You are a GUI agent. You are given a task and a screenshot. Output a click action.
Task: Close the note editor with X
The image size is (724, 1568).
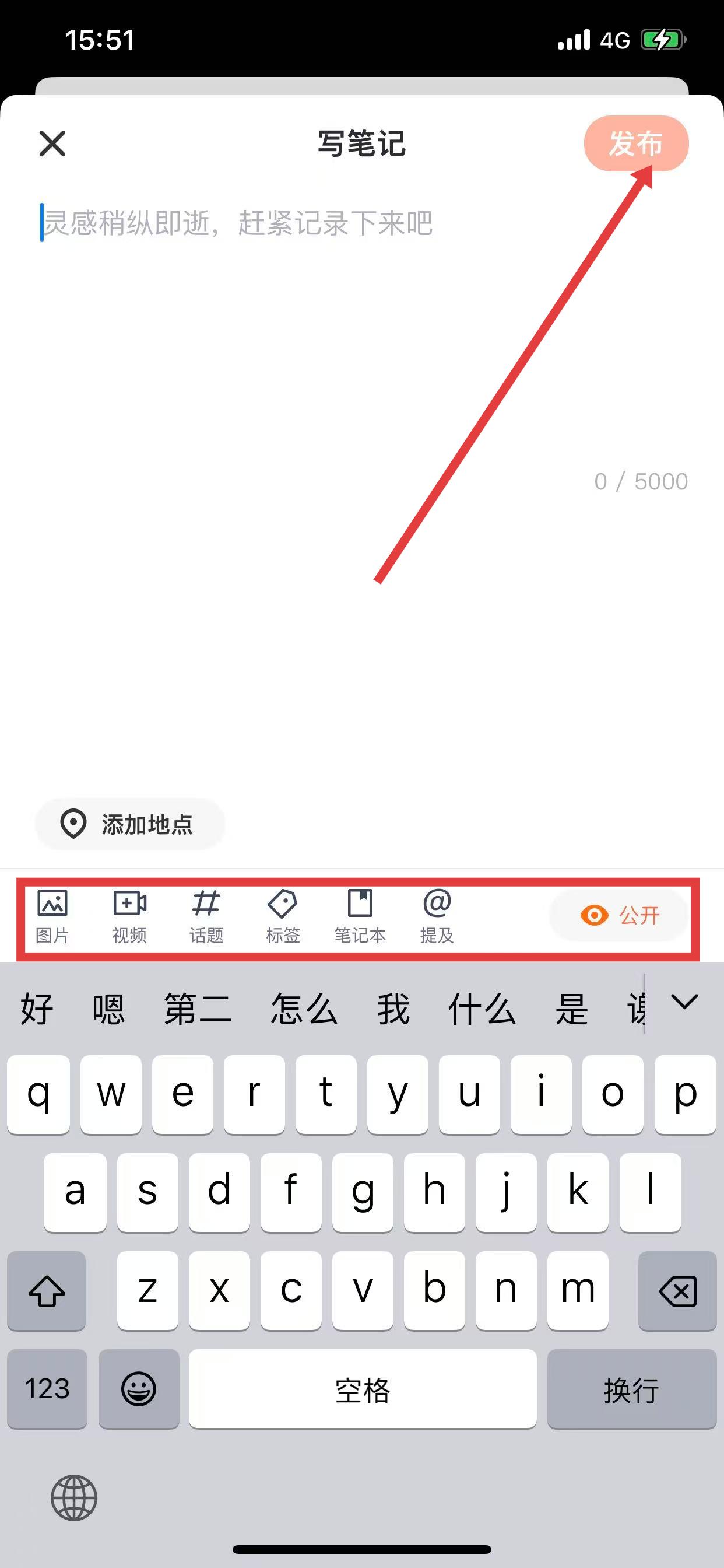(x=52, y=143)
